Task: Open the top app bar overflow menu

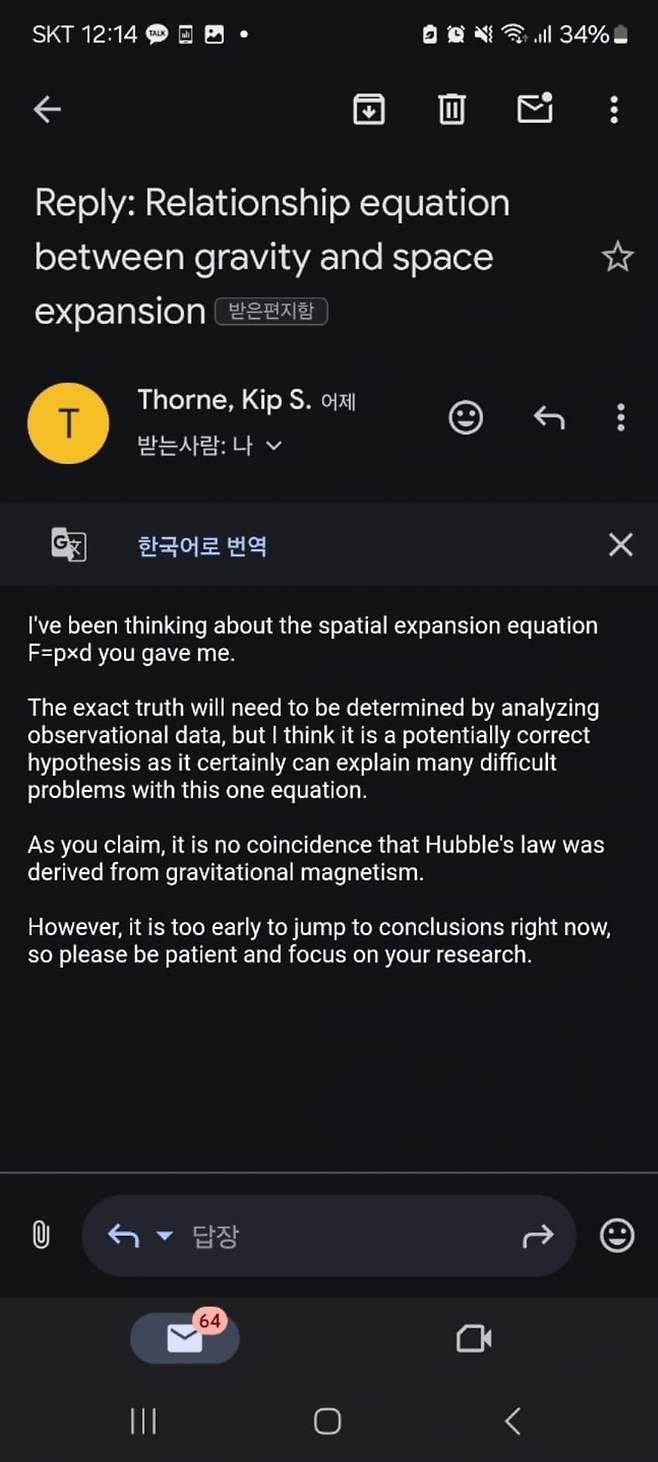Action: (x=614, y=109)
